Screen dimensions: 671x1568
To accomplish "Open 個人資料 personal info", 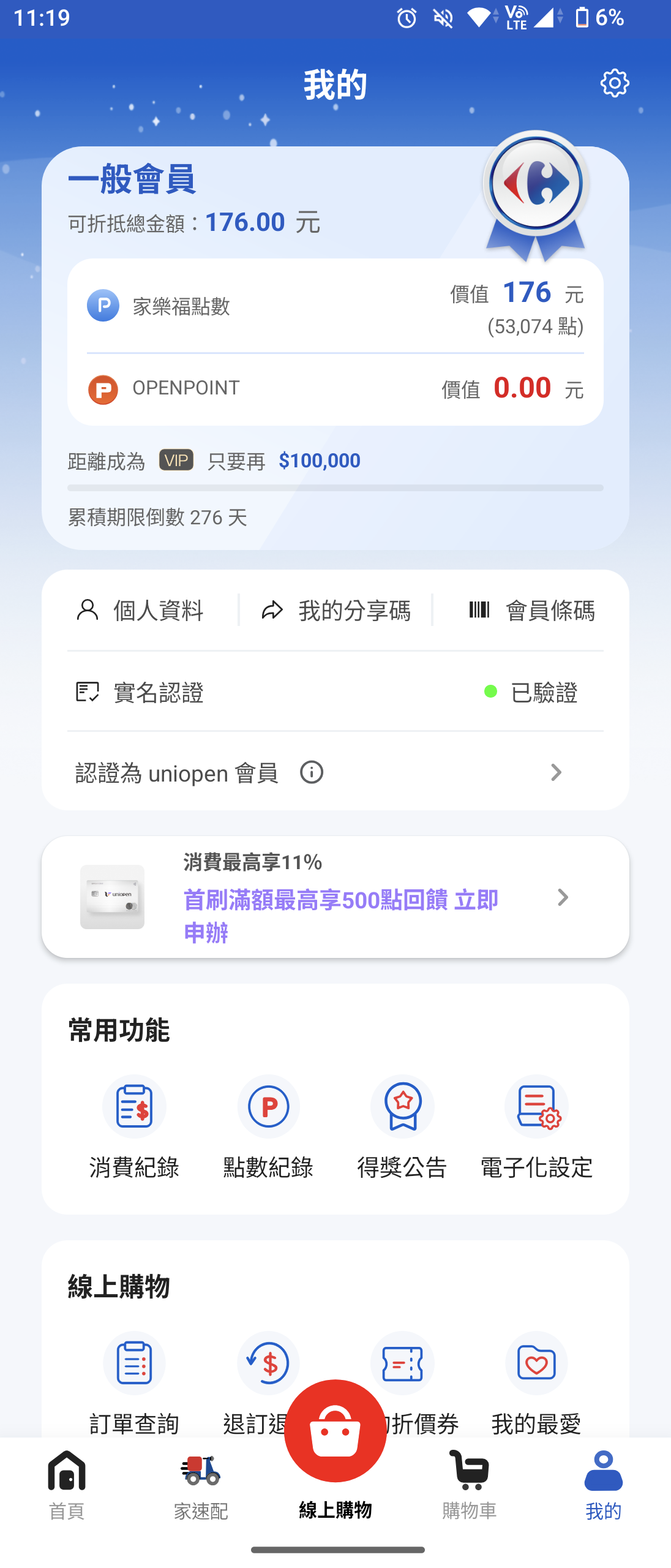I will pos(140,610).
